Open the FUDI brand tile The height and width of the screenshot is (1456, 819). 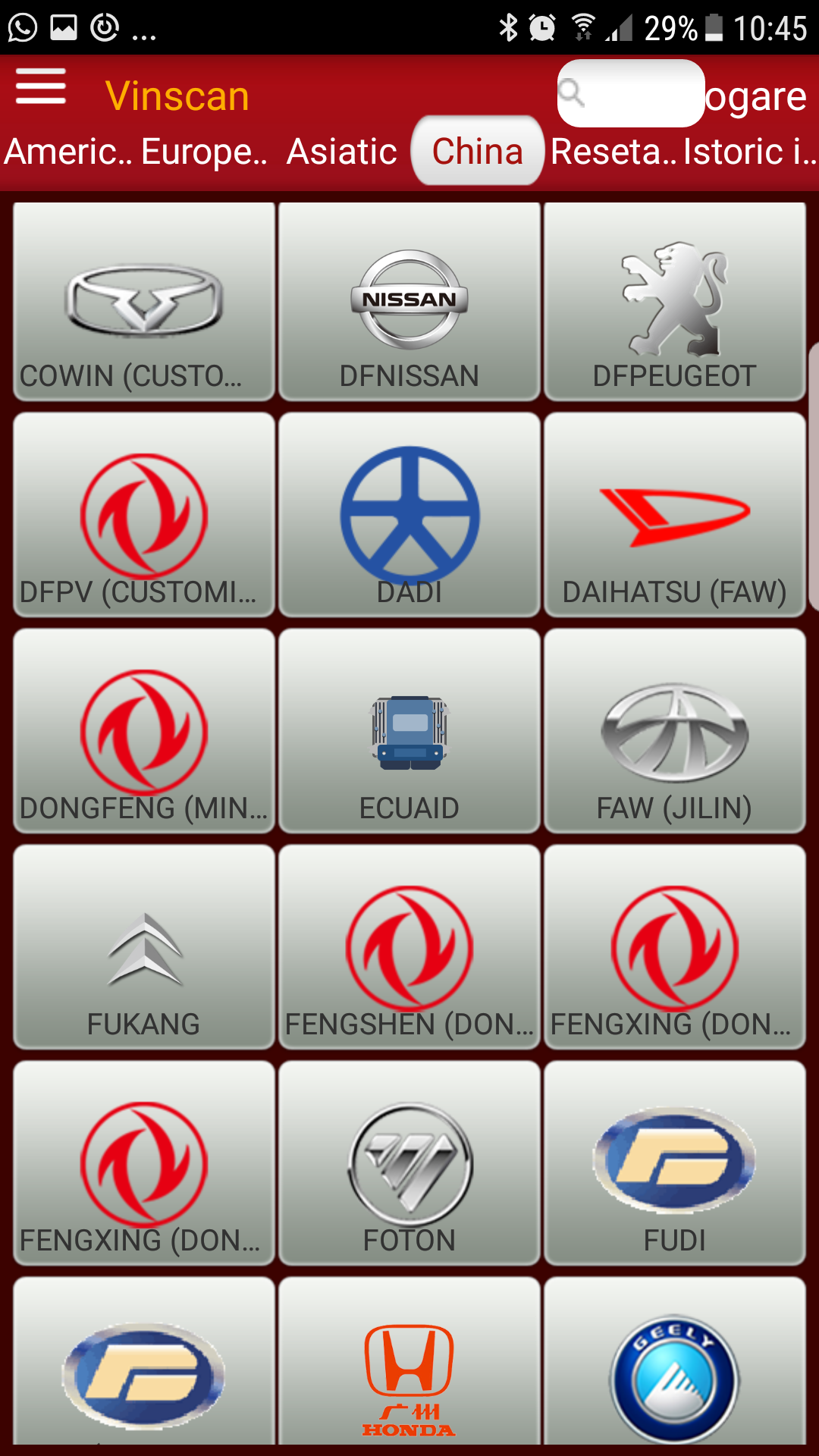pos(675,1163)
